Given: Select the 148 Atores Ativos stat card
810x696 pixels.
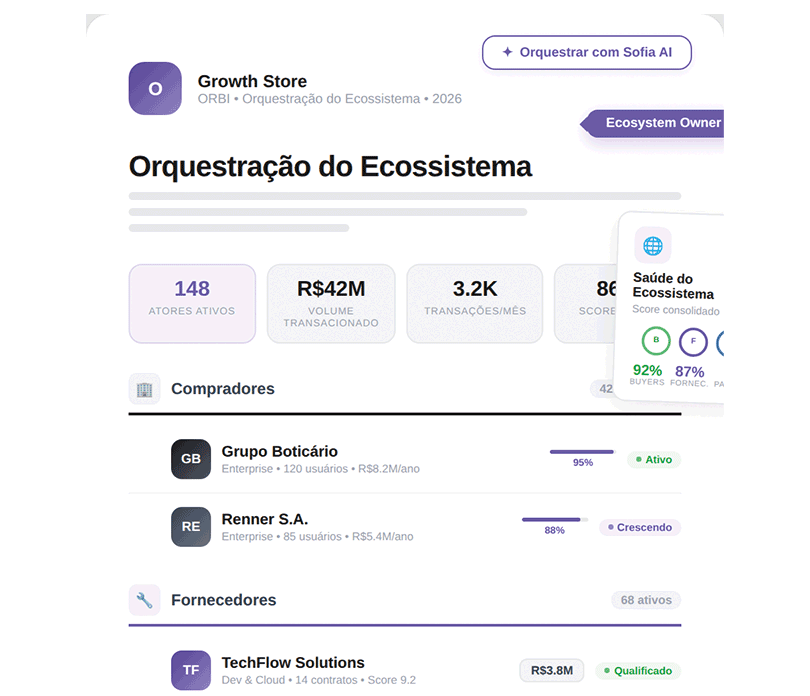Looking at the screenshot, I should pos(192,303).
